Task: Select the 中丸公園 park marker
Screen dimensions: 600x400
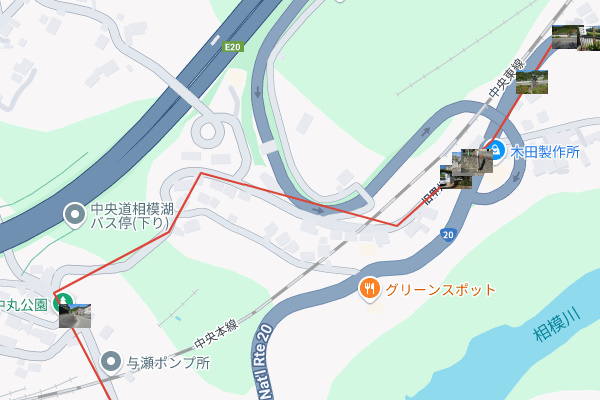Action: 62,300
